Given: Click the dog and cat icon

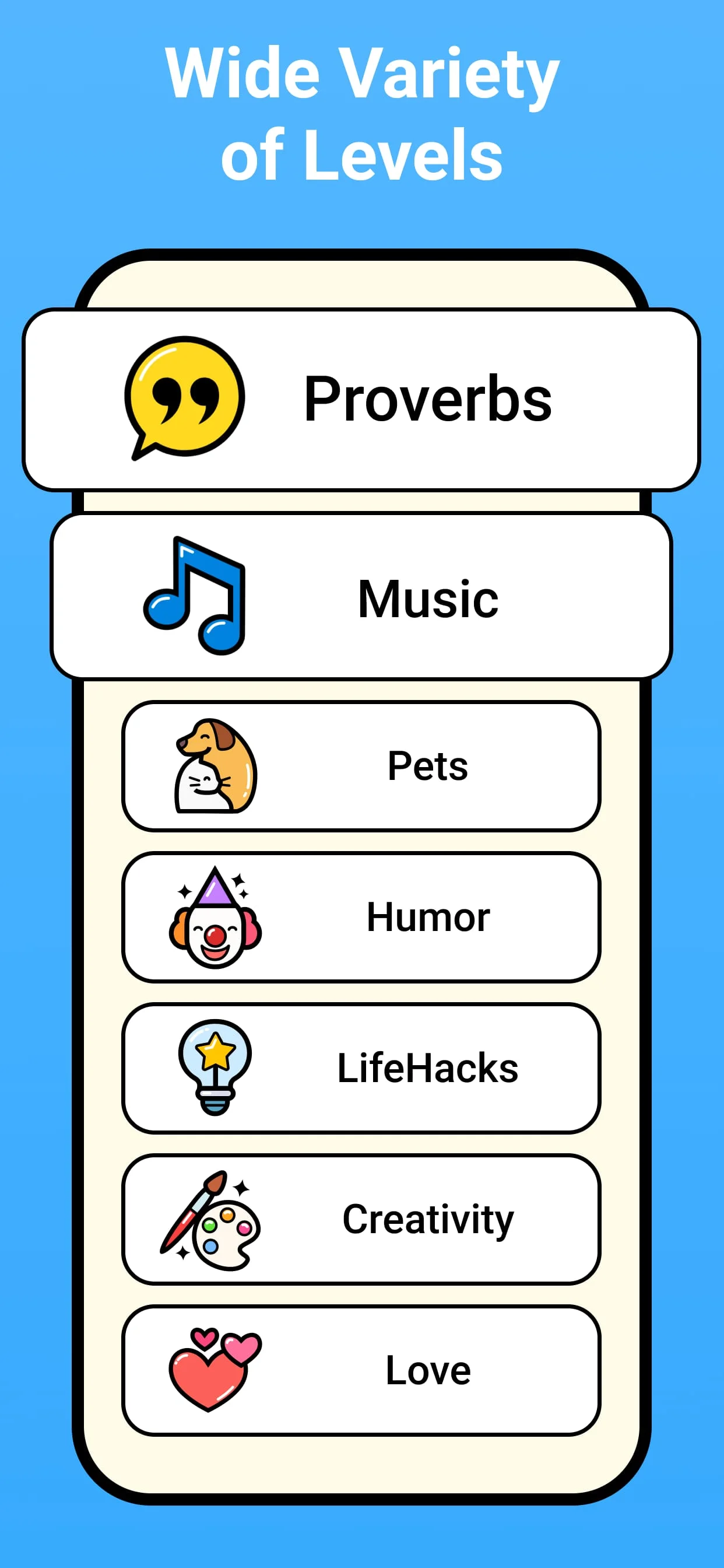Looking at the screenshot, I should coord(216,766).
